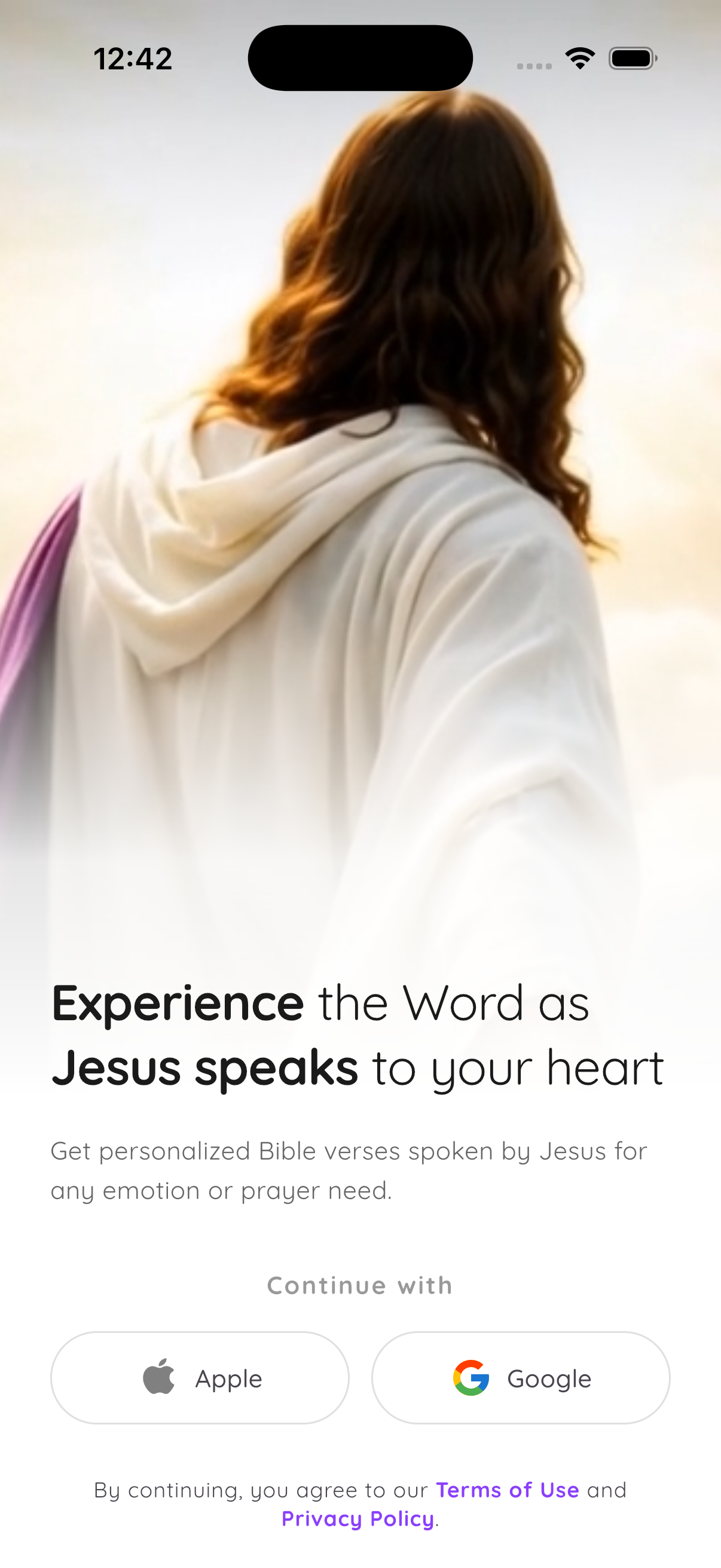Viewport: 721px width, 1568px height.
Task: Continue with Apple sign-in
Action: 200,1377
